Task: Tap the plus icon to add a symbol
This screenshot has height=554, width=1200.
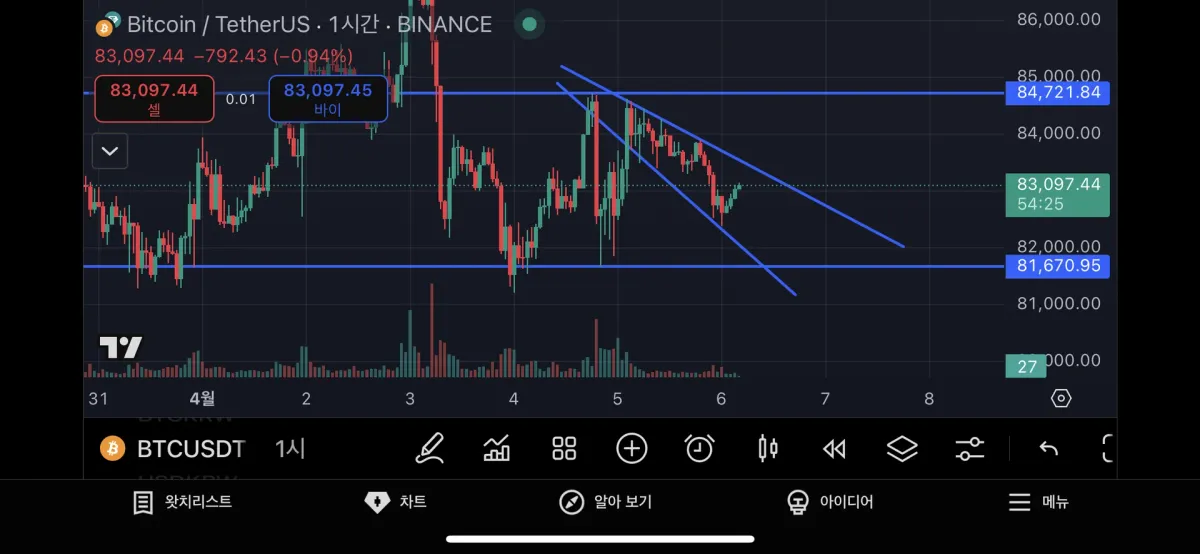Action: [631, 448]
